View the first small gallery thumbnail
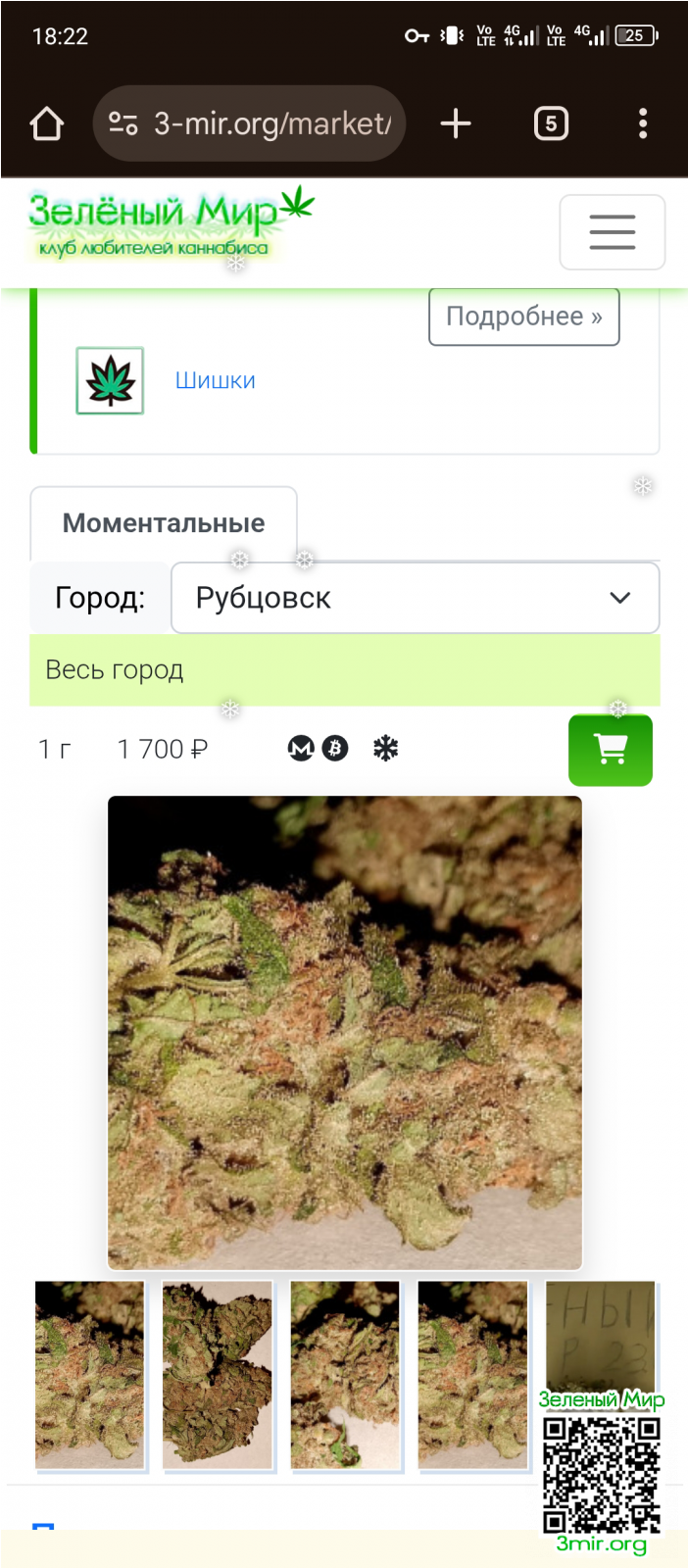Image resolution: width=688 pixels, height=1568 pixels. (x=89, y=1374)
